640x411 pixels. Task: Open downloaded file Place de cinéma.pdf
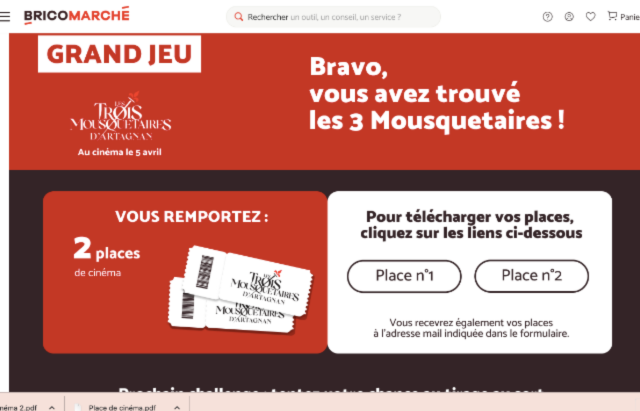pyautogui.click(x=119, y=405)
